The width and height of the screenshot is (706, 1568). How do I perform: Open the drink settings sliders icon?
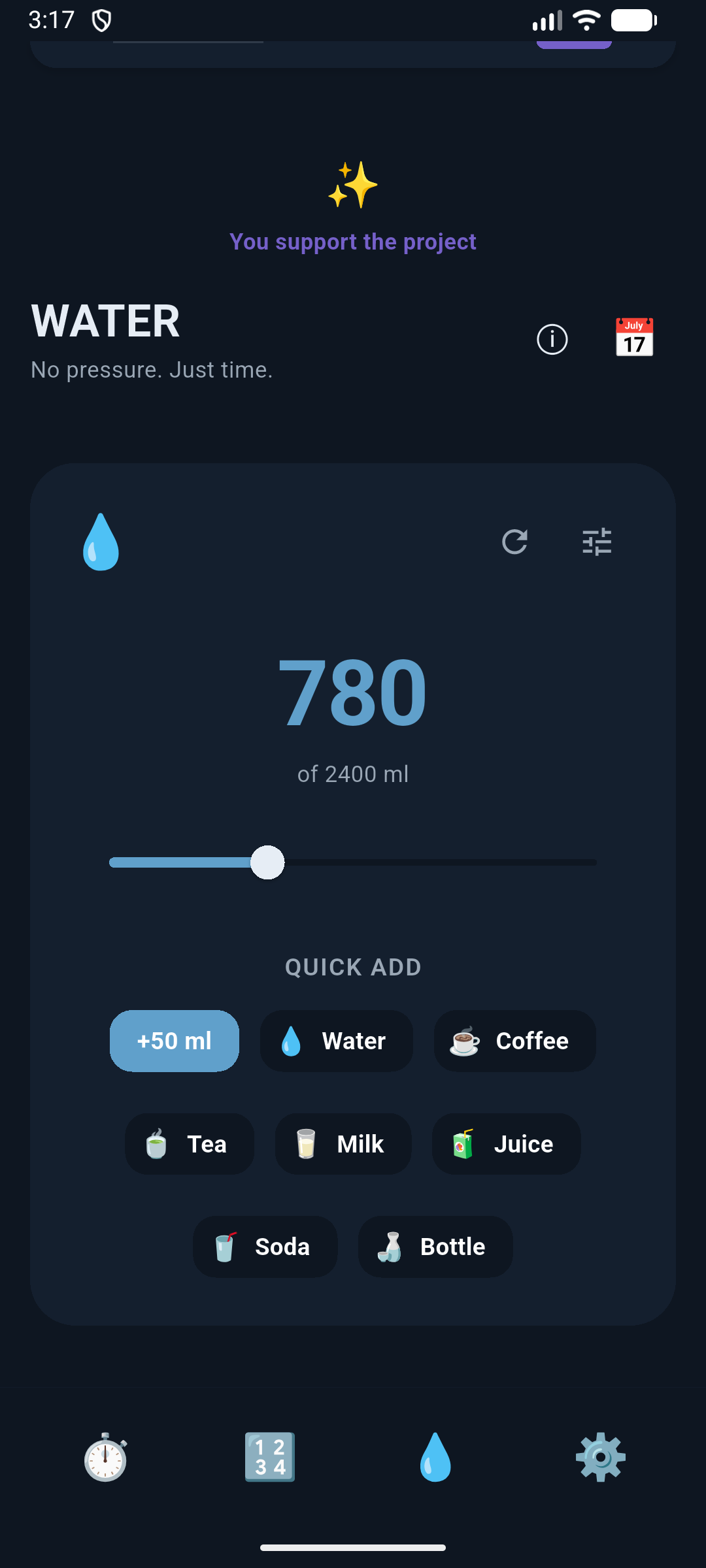tap(597, 542)
